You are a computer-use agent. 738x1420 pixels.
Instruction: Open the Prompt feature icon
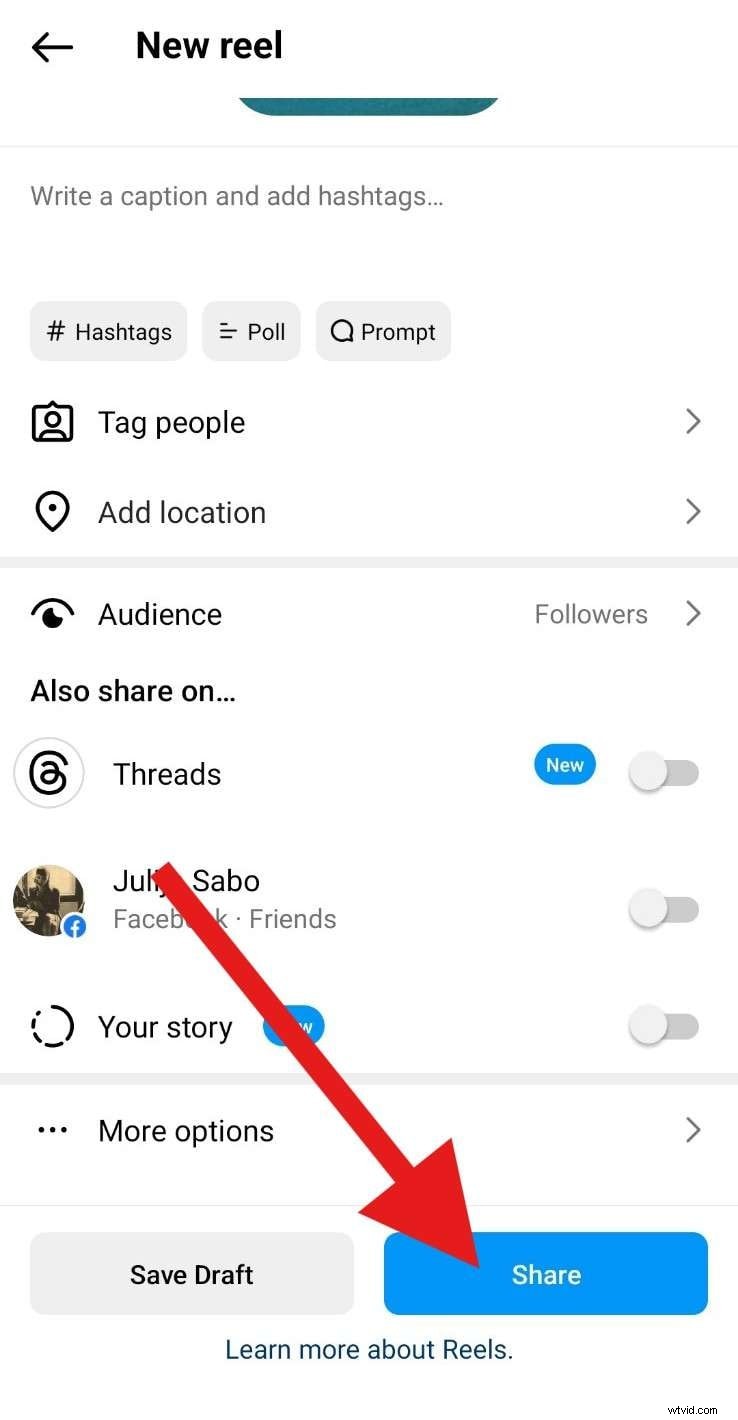click(x=342, y=331)
